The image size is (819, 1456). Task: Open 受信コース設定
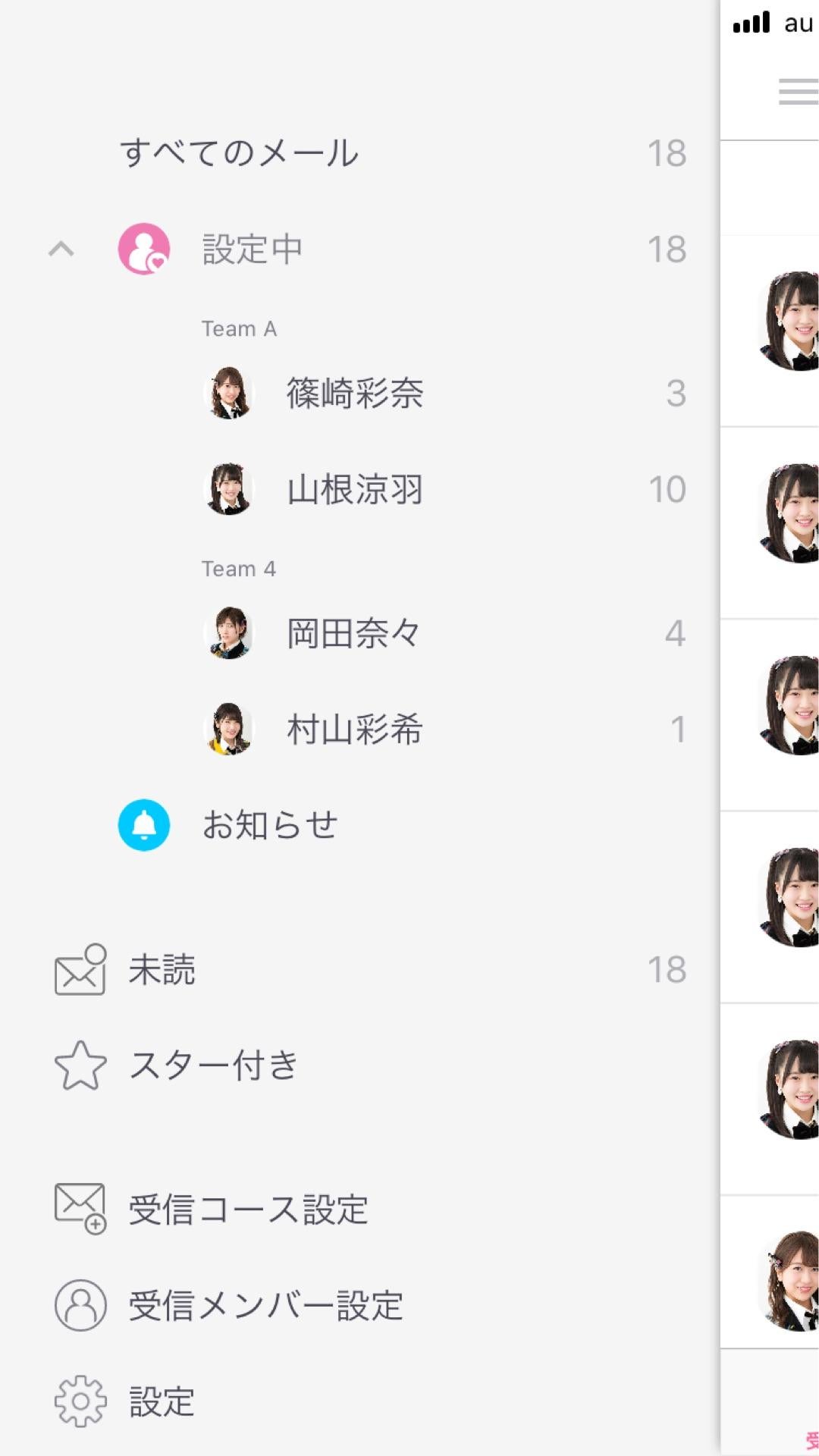coord(247,1210)
